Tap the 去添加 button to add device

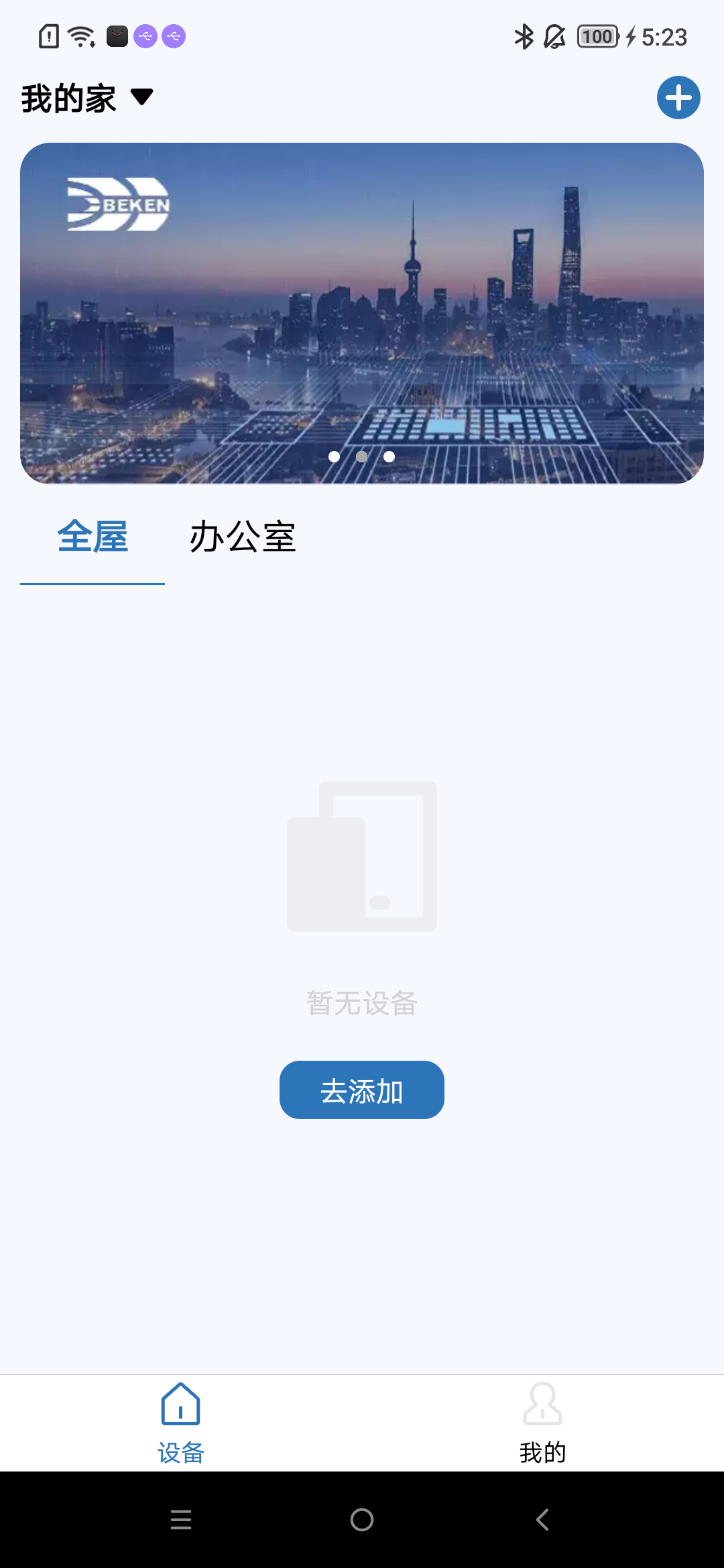point(362,1090)
